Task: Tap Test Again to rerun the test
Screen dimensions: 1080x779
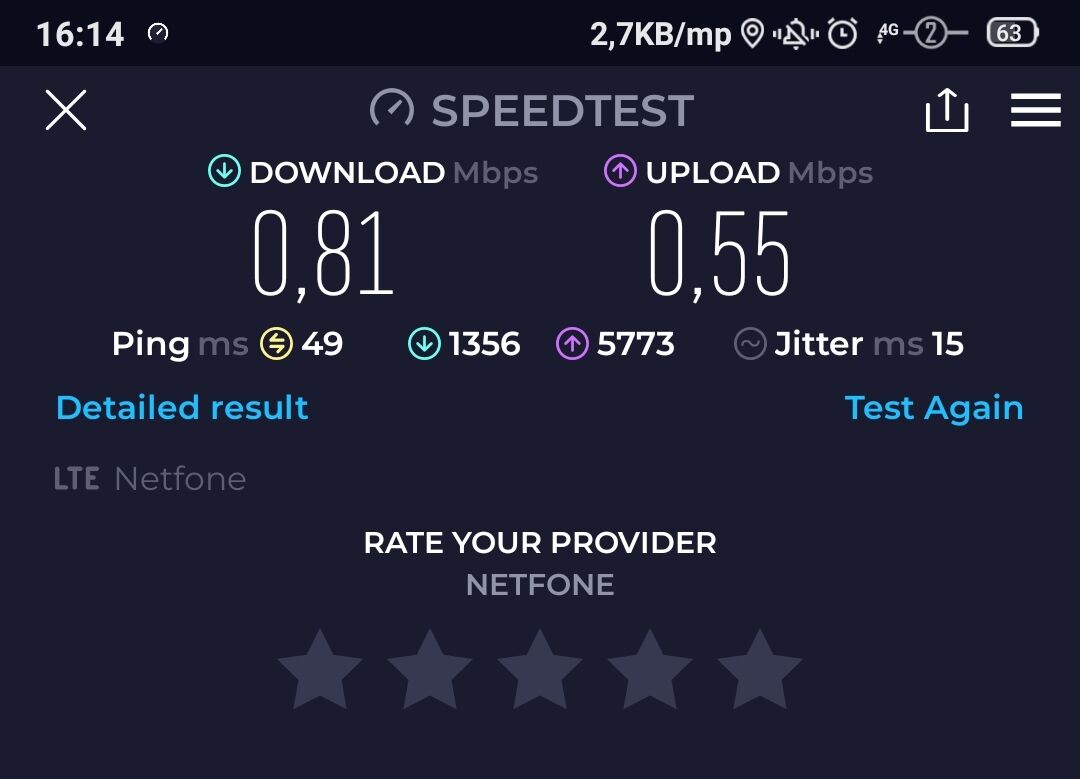Action: click(x=933, y=408)
